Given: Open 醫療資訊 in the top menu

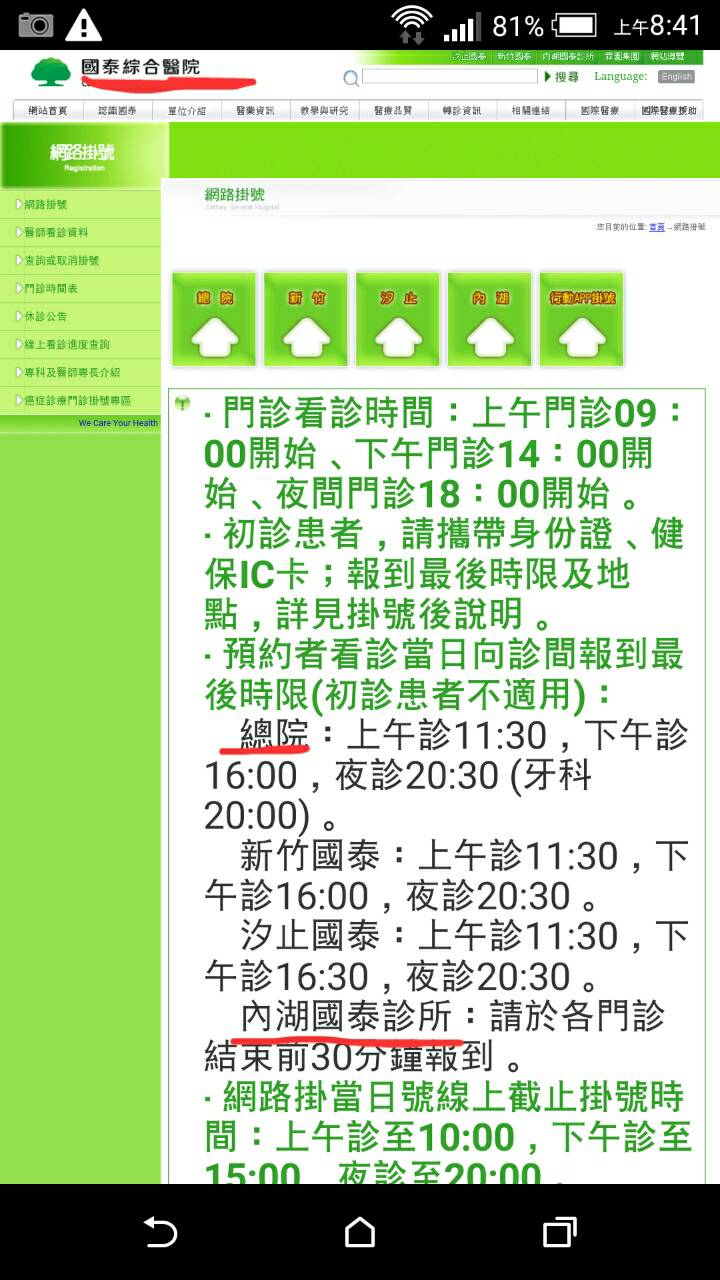Looking at the screenshot, I should pyautogui.click(x=255, y=110).
